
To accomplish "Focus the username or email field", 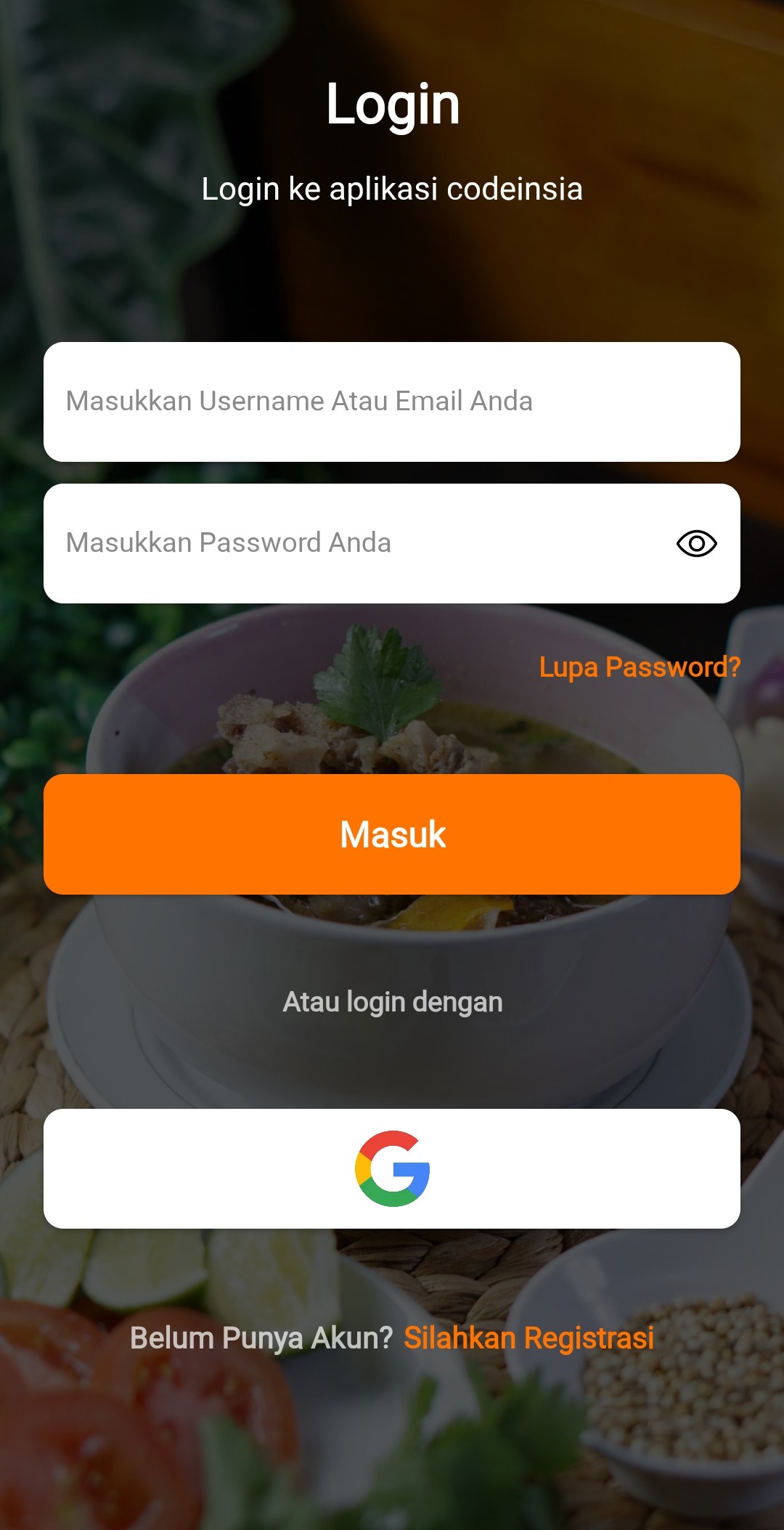I will pos(392,402).
